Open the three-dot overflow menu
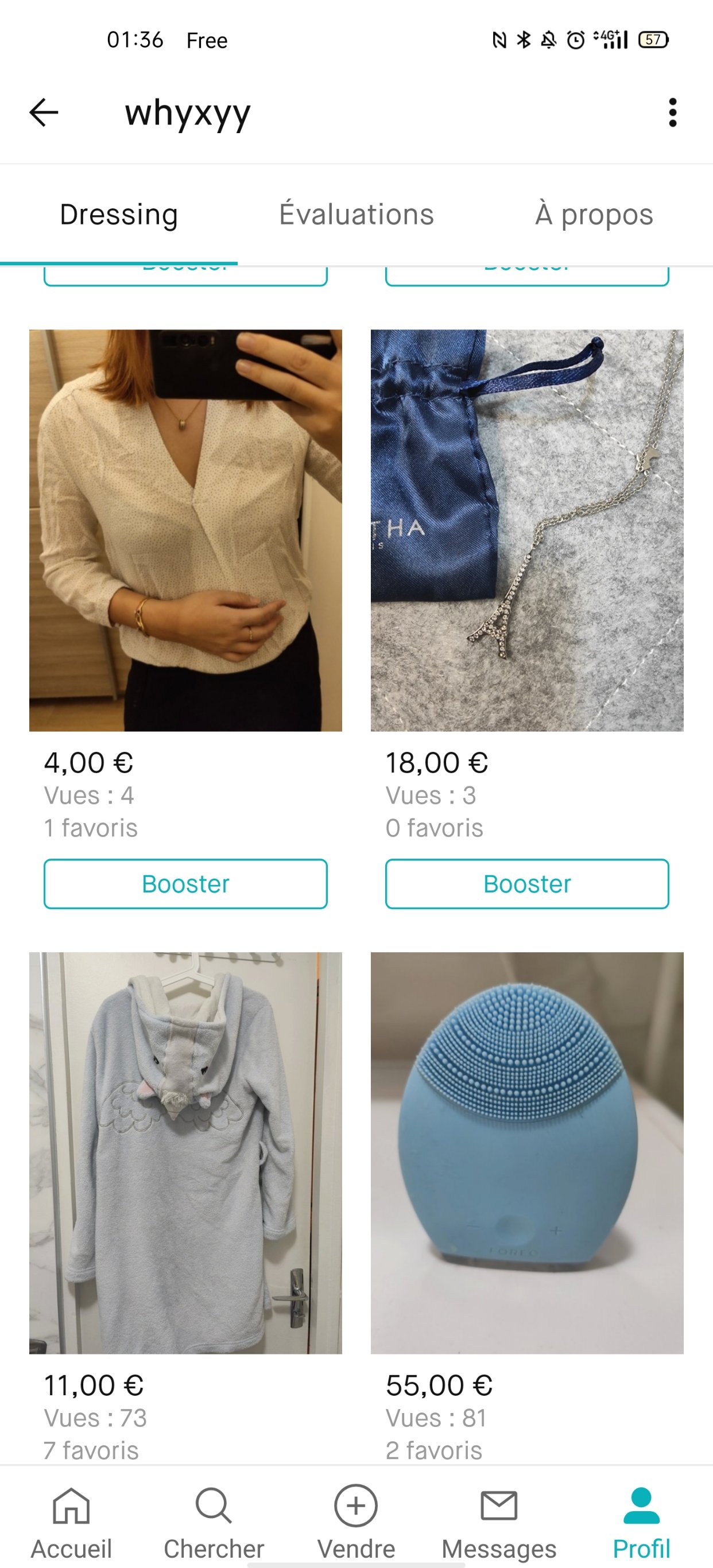This screenshot has height=1568, width=713. pyautogui.click(x=672, y=112)
